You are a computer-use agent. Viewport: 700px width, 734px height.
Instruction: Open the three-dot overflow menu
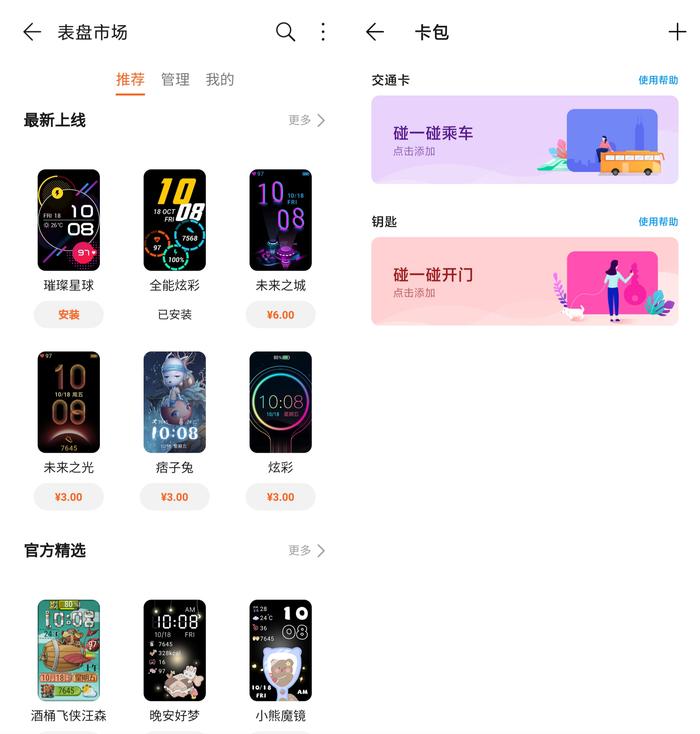click(322, 32)
